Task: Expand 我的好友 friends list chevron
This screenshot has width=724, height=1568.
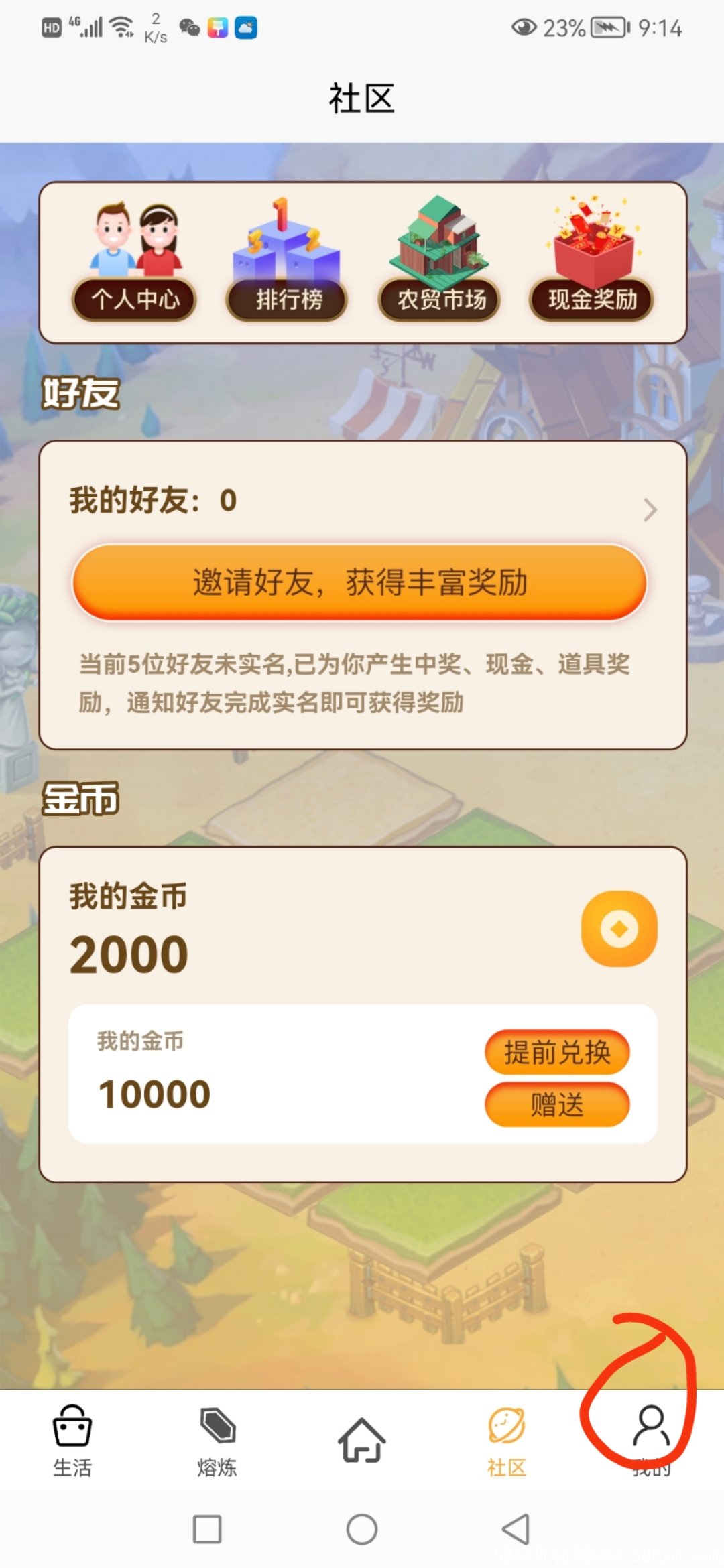Action: 649,510
